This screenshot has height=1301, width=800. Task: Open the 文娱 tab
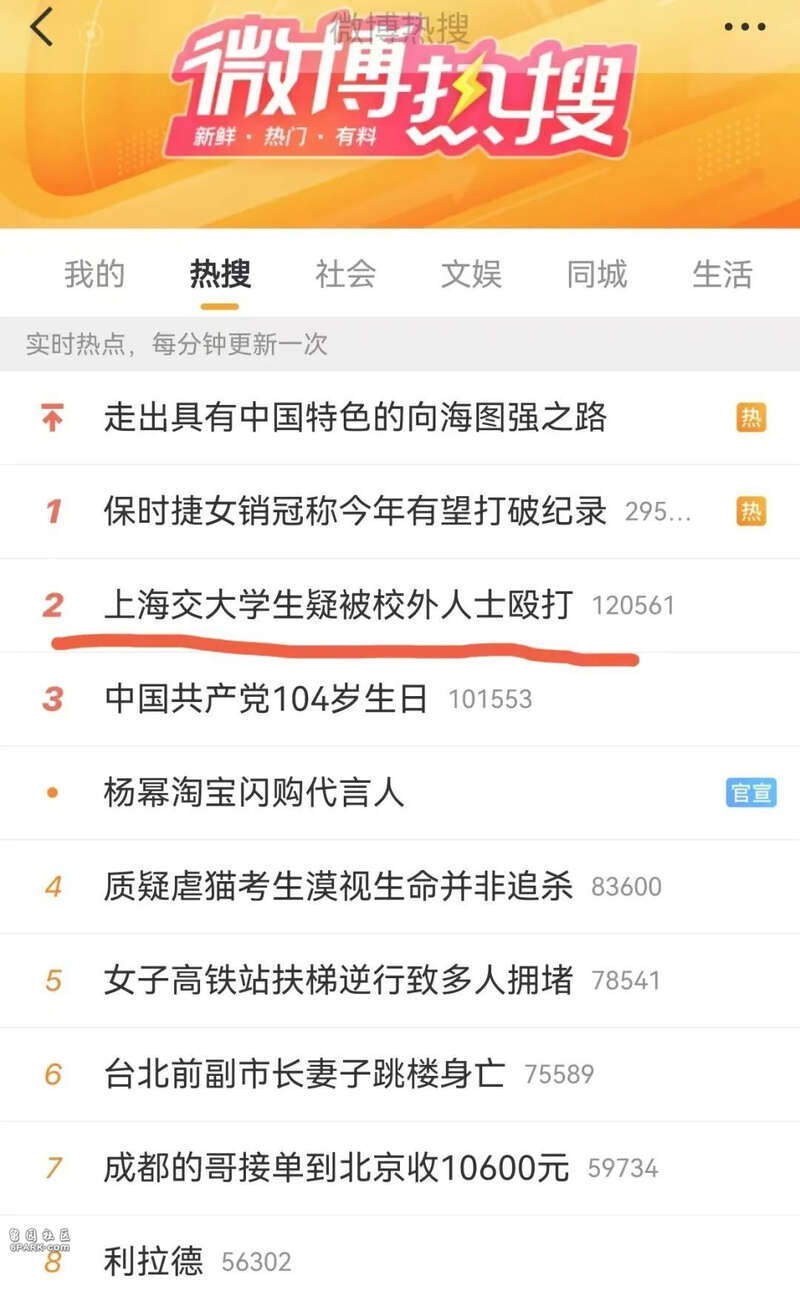[471, 274]
